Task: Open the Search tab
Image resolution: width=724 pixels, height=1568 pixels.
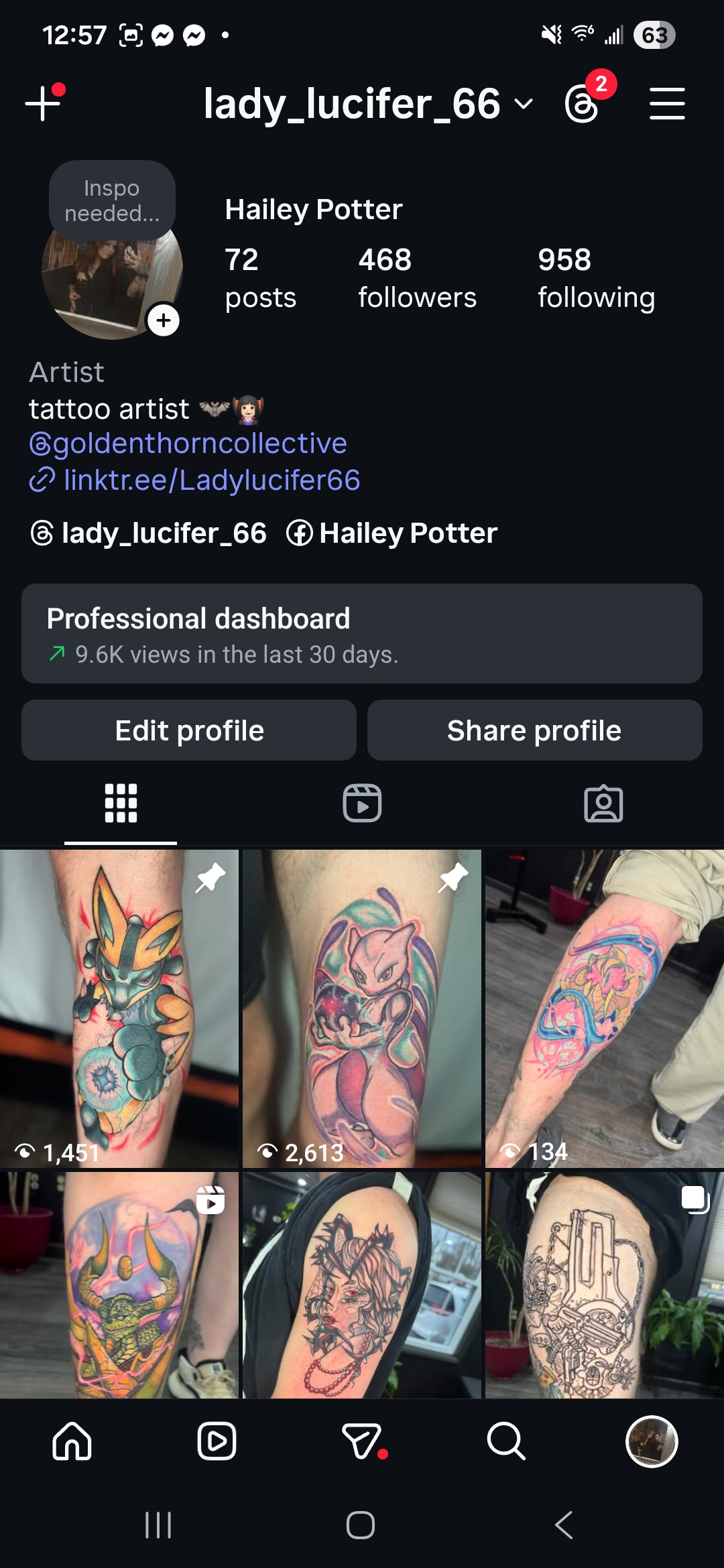Action: coord(506,1441)
